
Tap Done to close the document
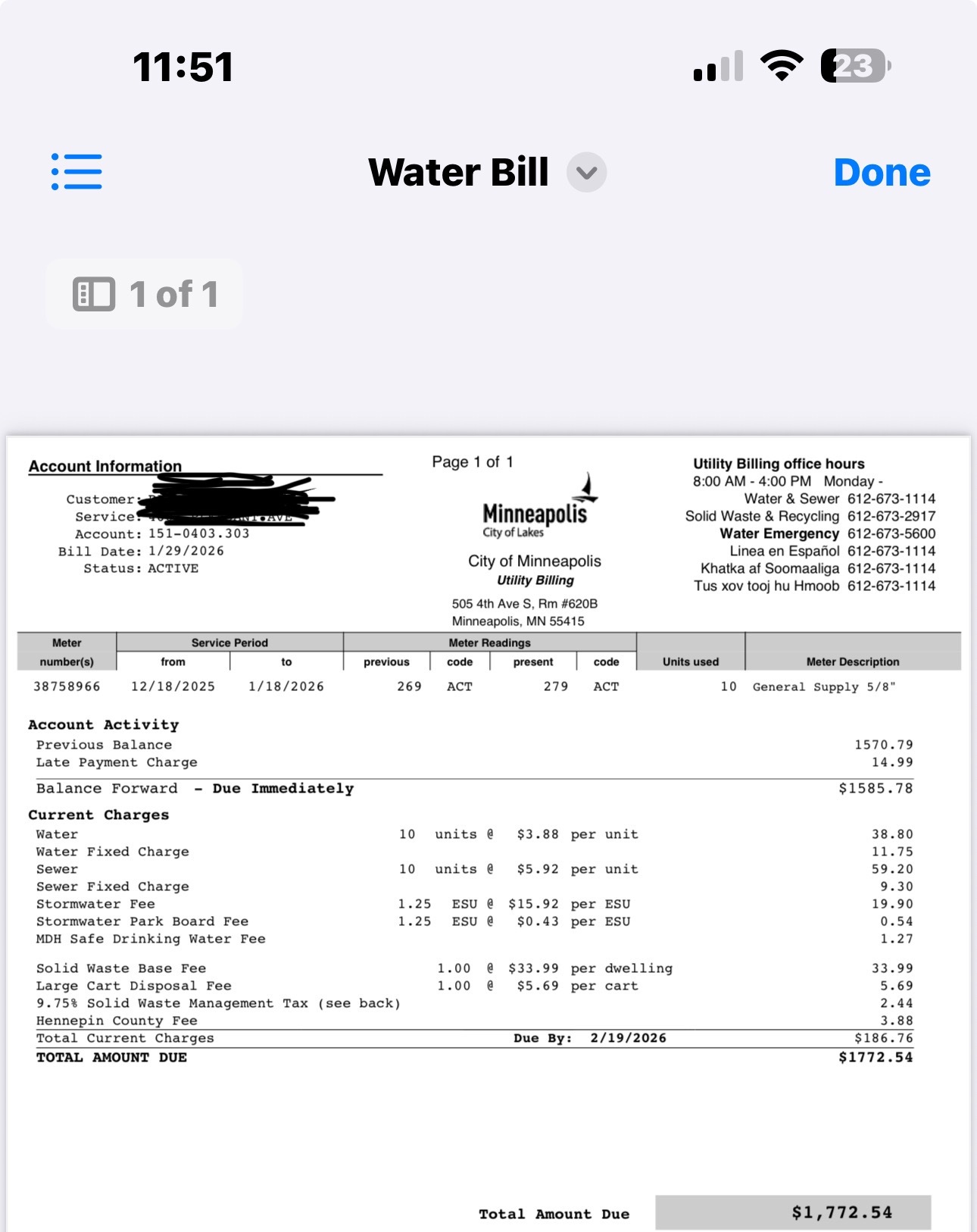(x=881, y=173)
